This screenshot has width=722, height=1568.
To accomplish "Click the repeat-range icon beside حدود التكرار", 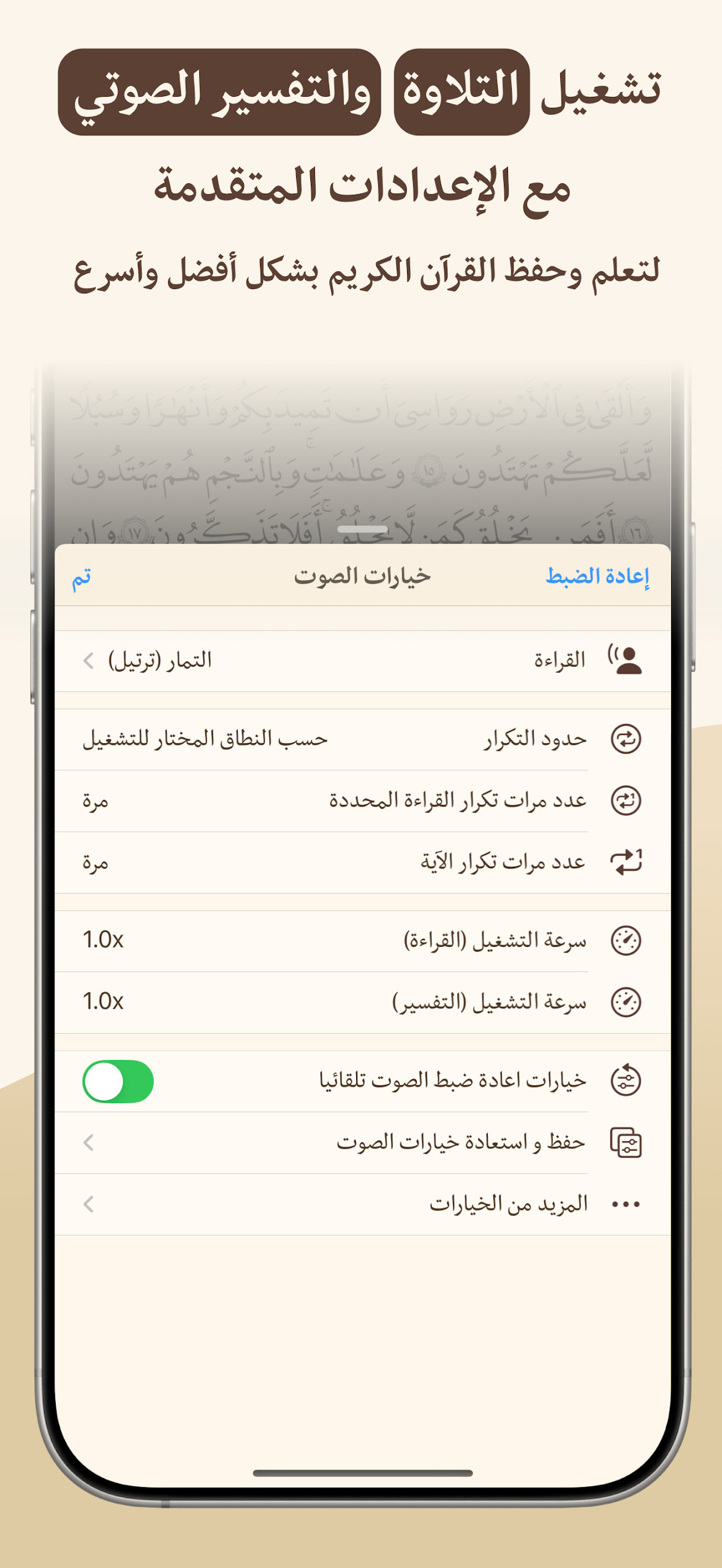I will pos(626,739).
